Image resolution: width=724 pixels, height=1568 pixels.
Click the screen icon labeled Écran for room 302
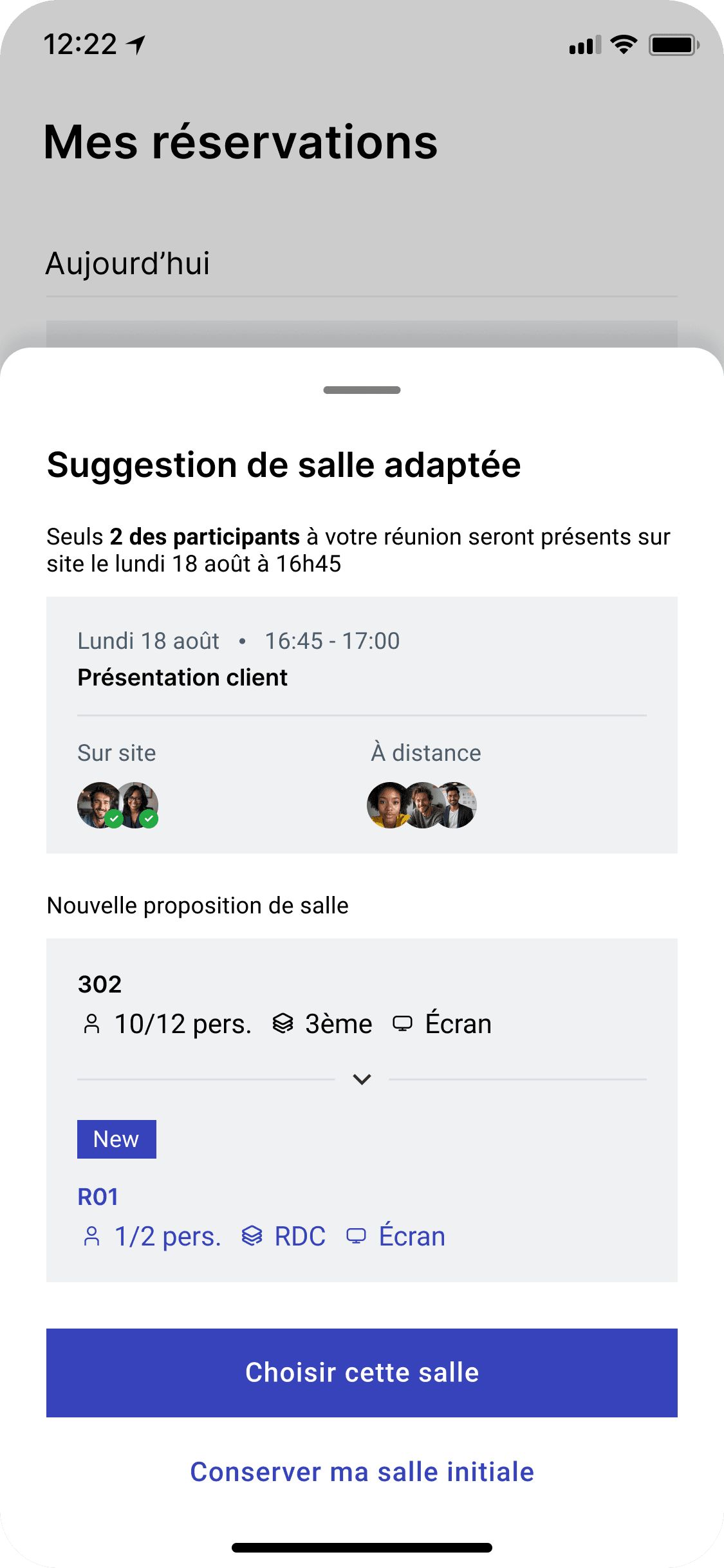click(x=402, y=1023)
